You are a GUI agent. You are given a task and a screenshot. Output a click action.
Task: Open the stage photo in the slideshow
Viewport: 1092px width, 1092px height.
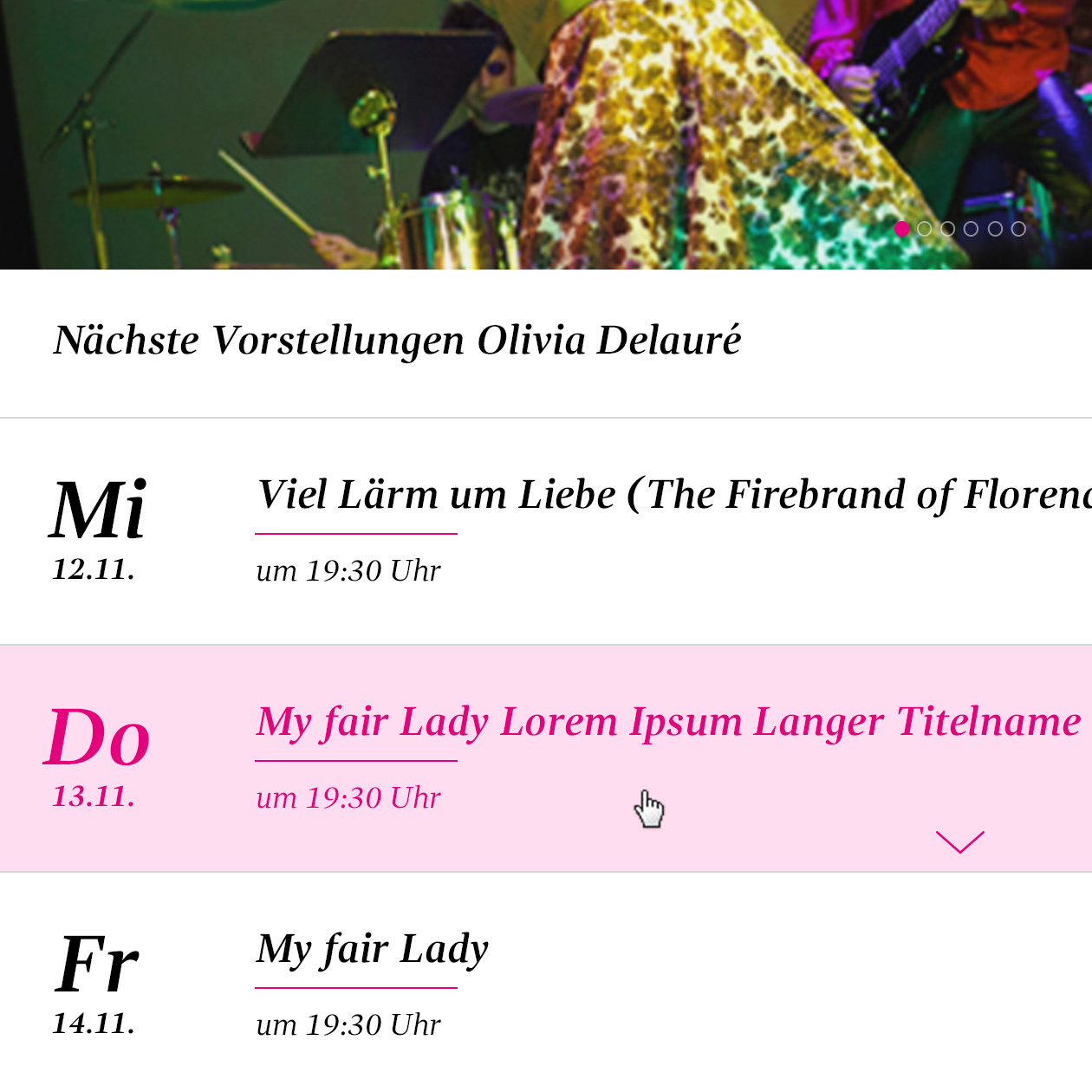[520, 130]
